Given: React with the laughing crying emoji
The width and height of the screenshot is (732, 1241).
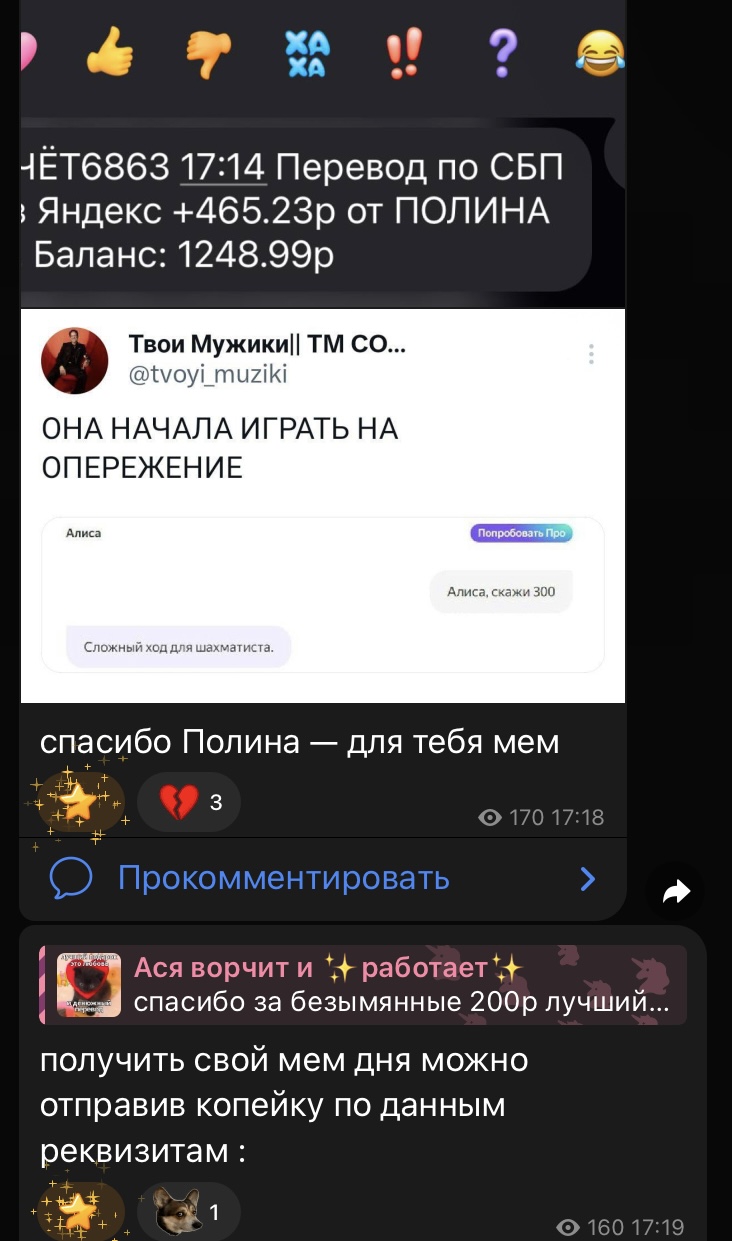Looking at the screenshot, I should coord(600,54).
